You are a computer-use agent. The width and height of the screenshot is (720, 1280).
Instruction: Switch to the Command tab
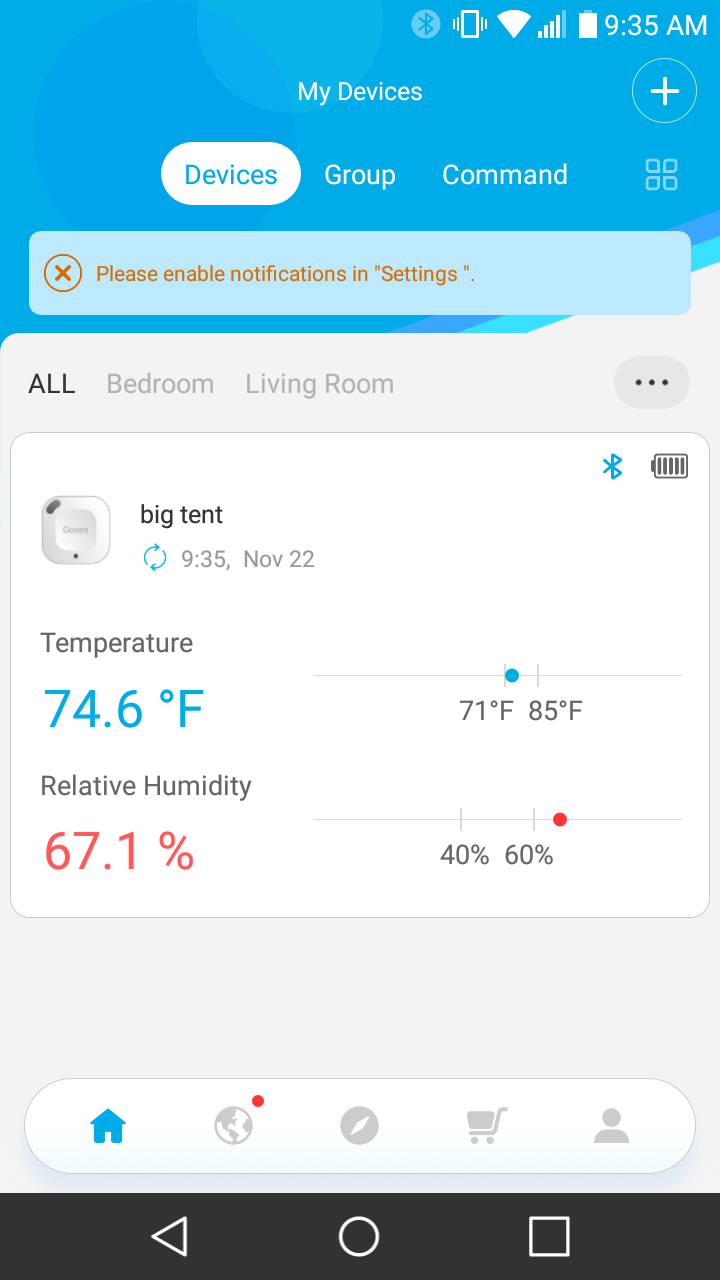[x=505, y=175]
